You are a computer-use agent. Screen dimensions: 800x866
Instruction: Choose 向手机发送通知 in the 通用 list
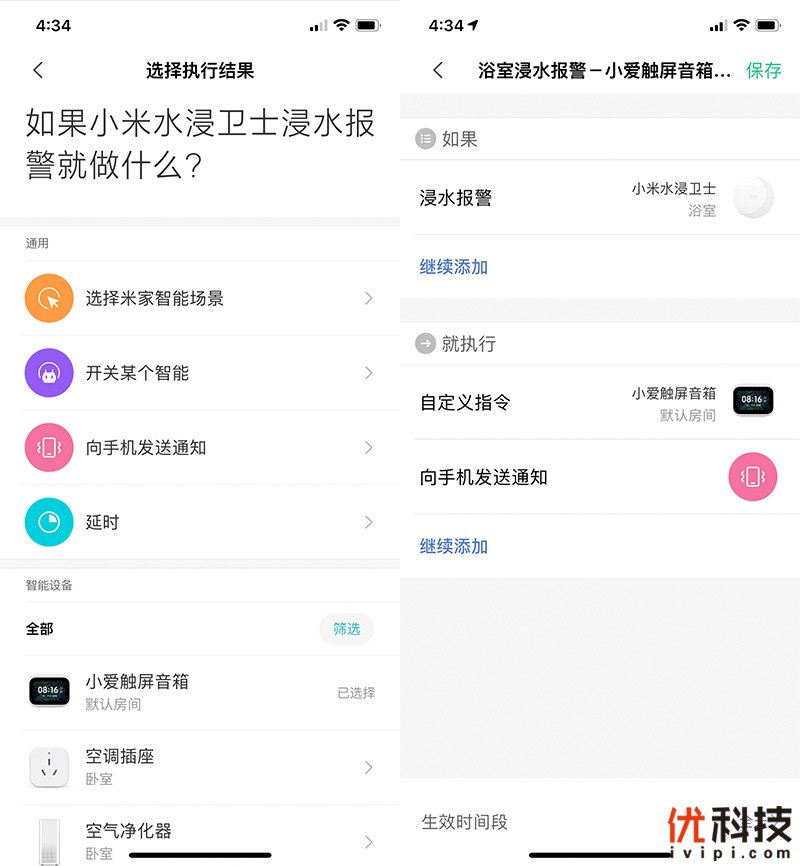pos(200,447)
